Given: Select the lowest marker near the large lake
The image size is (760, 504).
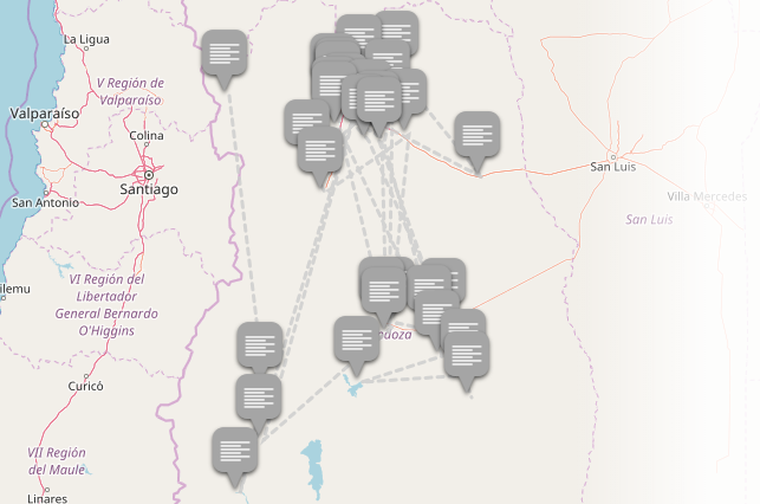Looking at the screenshot, I should click(235, 450).
